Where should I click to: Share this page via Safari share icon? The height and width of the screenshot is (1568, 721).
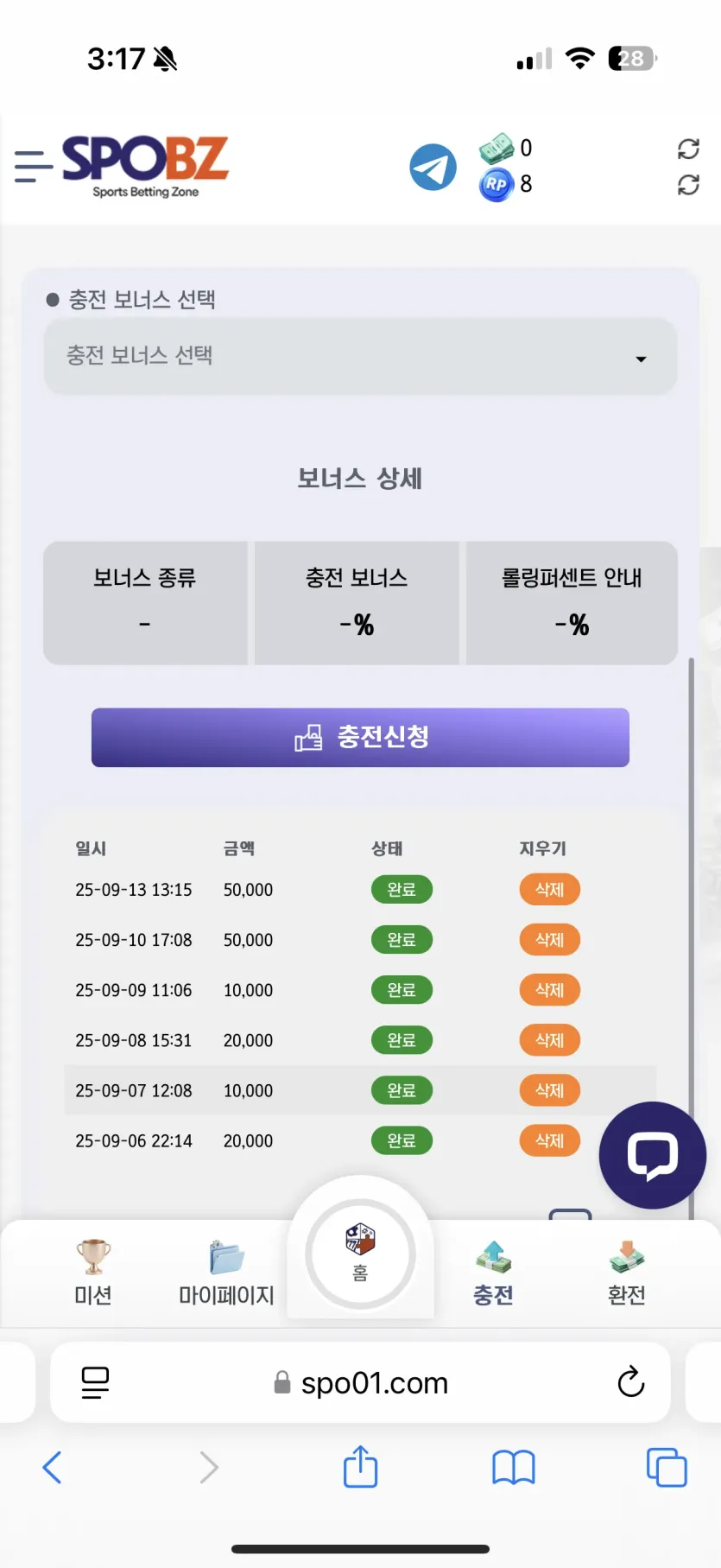[x=361, y=1467]
